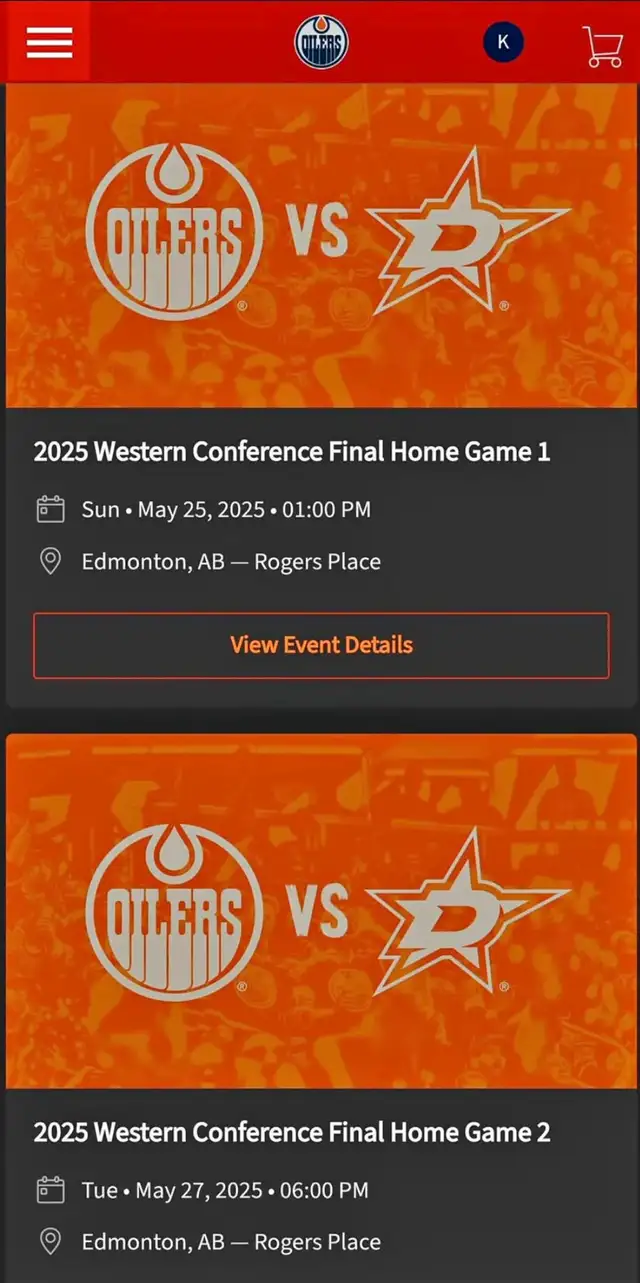This screenshot has width=640, height=1283.
Task: Open the shopping cart
Action: point(602,45)
